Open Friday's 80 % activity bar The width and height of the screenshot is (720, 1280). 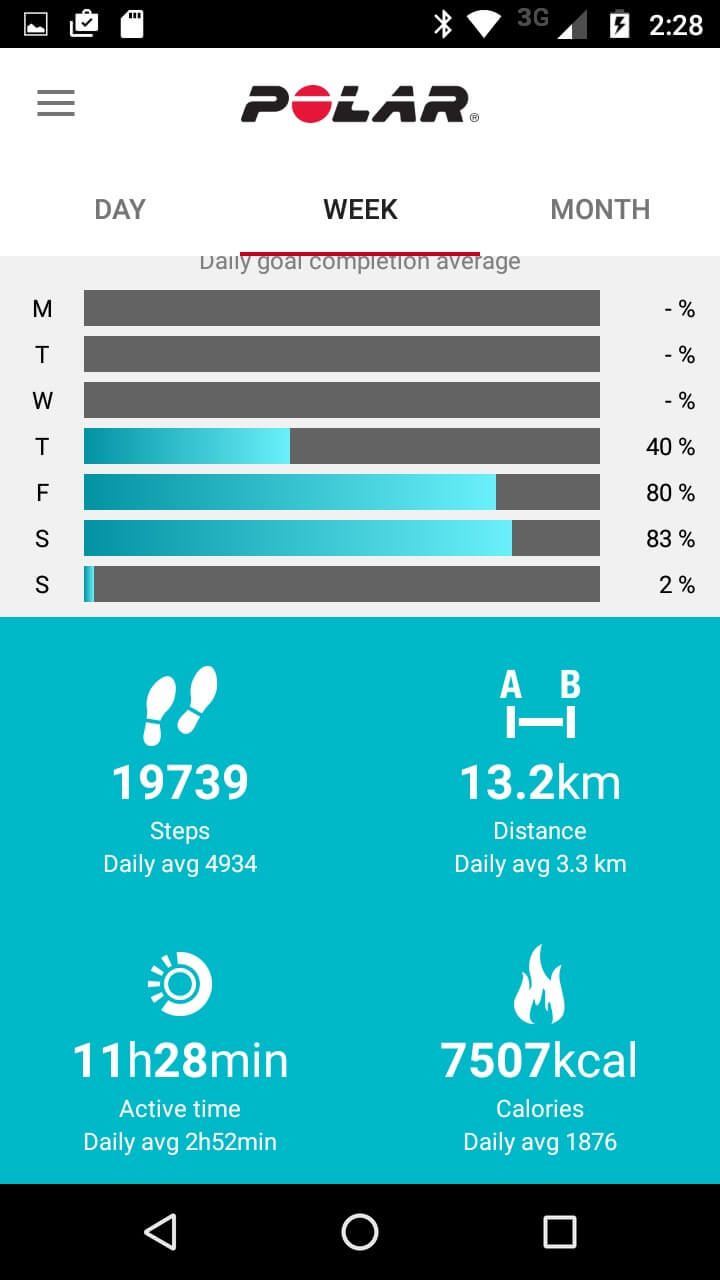(x=342, y=492)
